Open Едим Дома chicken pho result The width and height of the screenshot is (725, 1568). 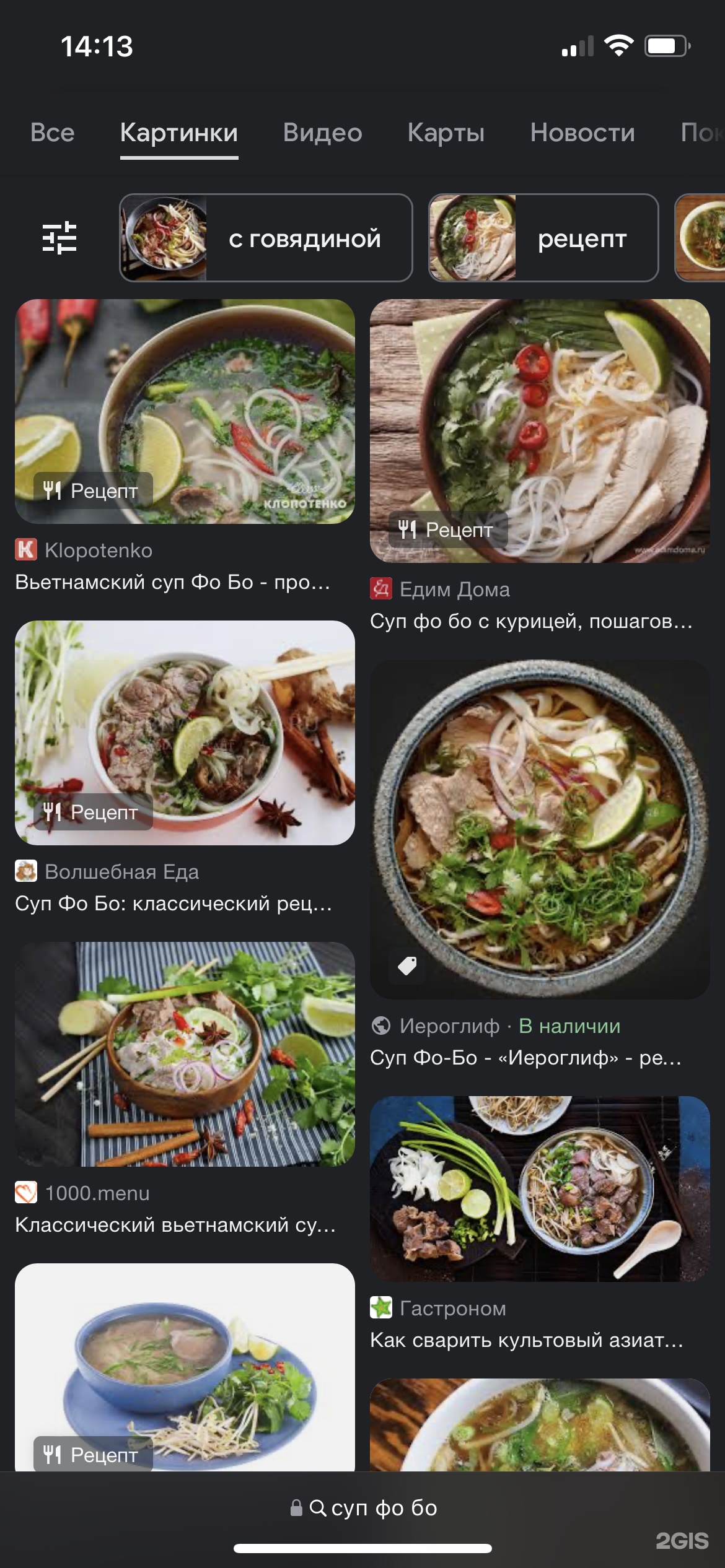(539, 431)
